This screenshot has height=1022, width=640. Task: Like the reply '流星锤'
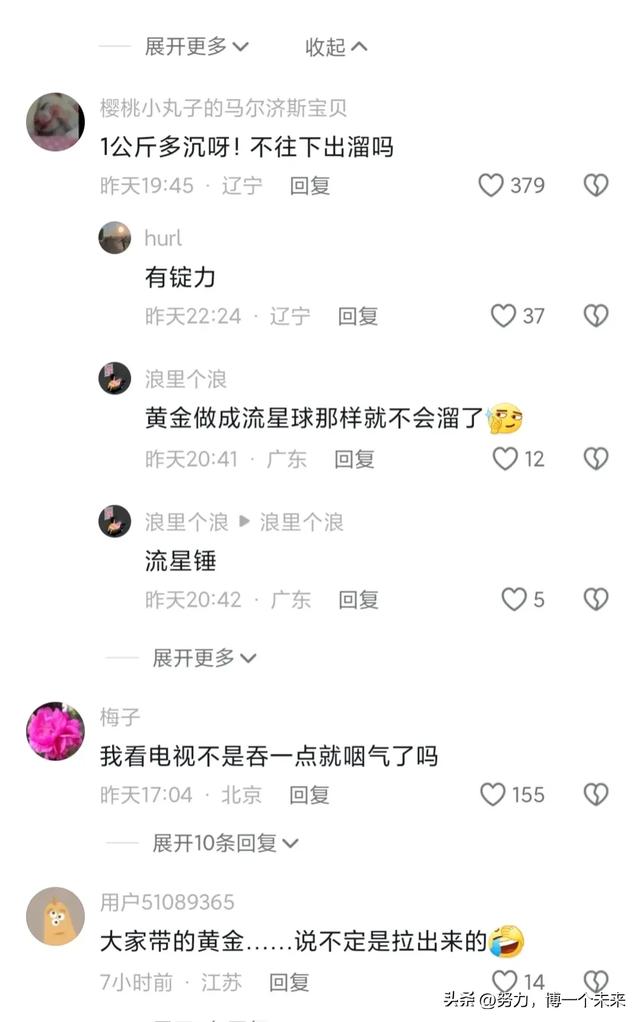coord(513,599)
